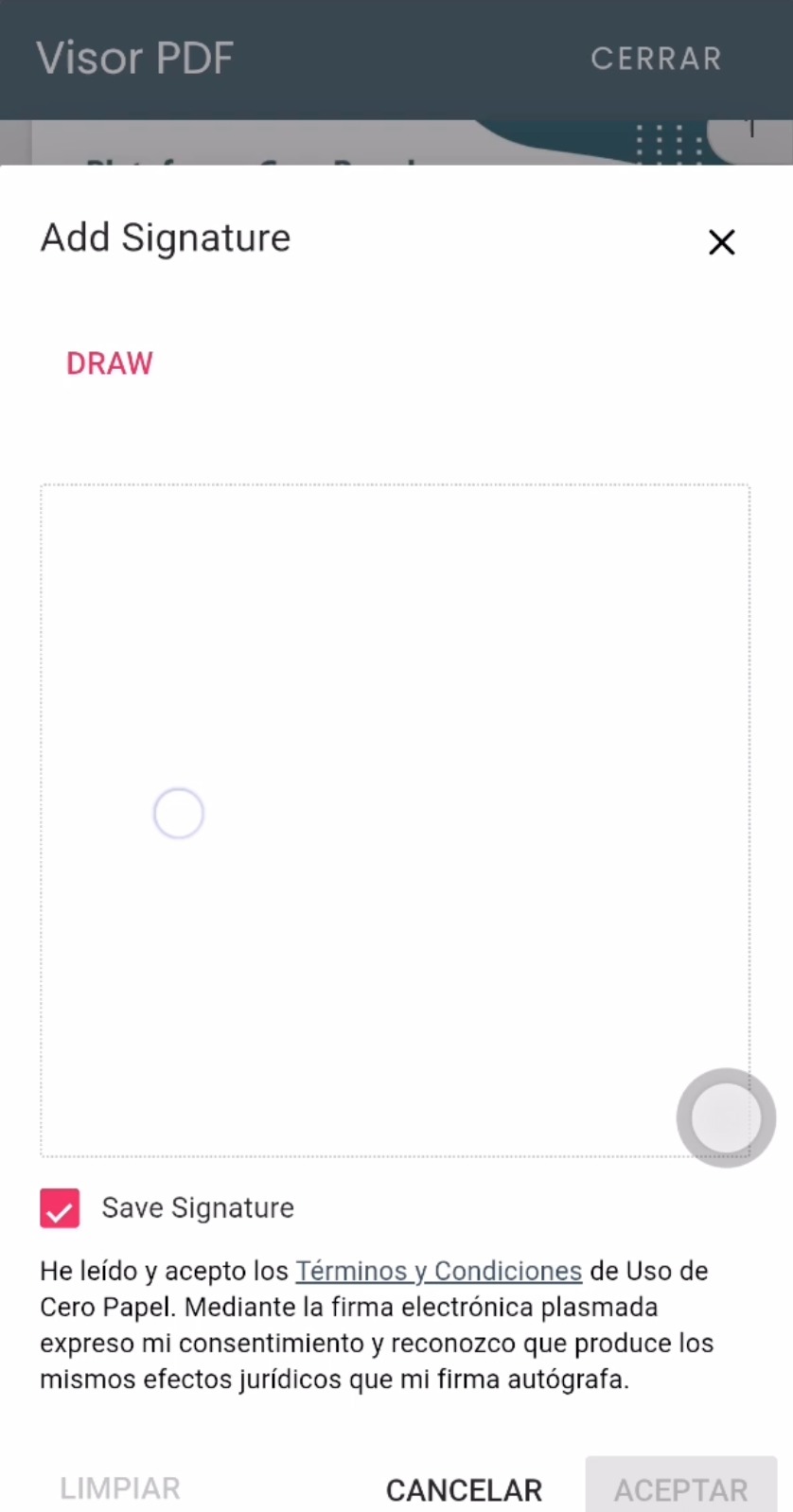Select the DRAW tab
This screenshot has height=1512, width=793.
[110, 363]
